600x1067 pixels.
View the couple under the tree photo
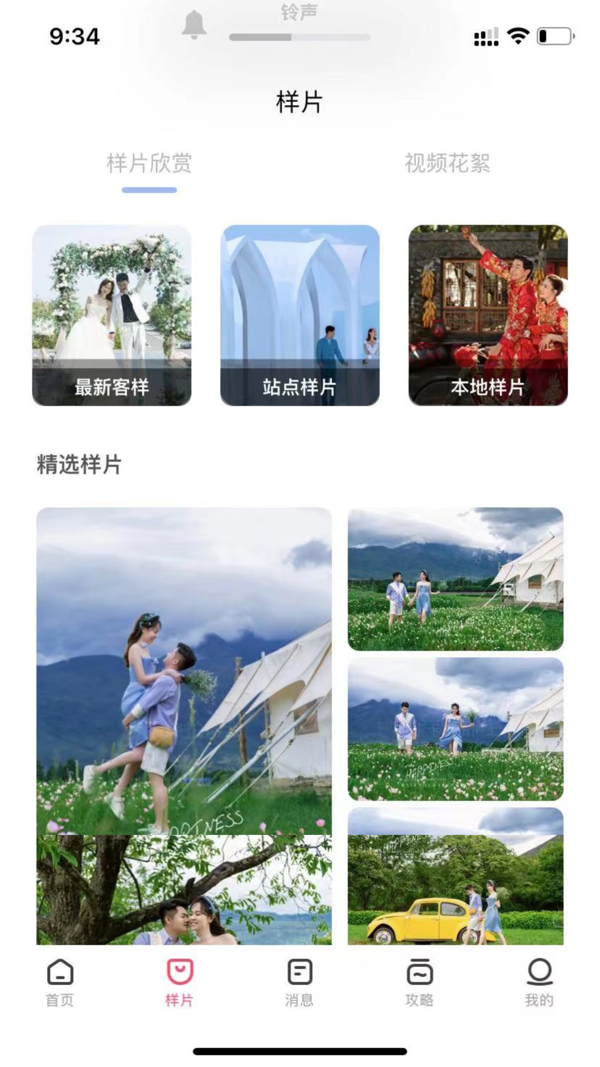pos(184,890)
